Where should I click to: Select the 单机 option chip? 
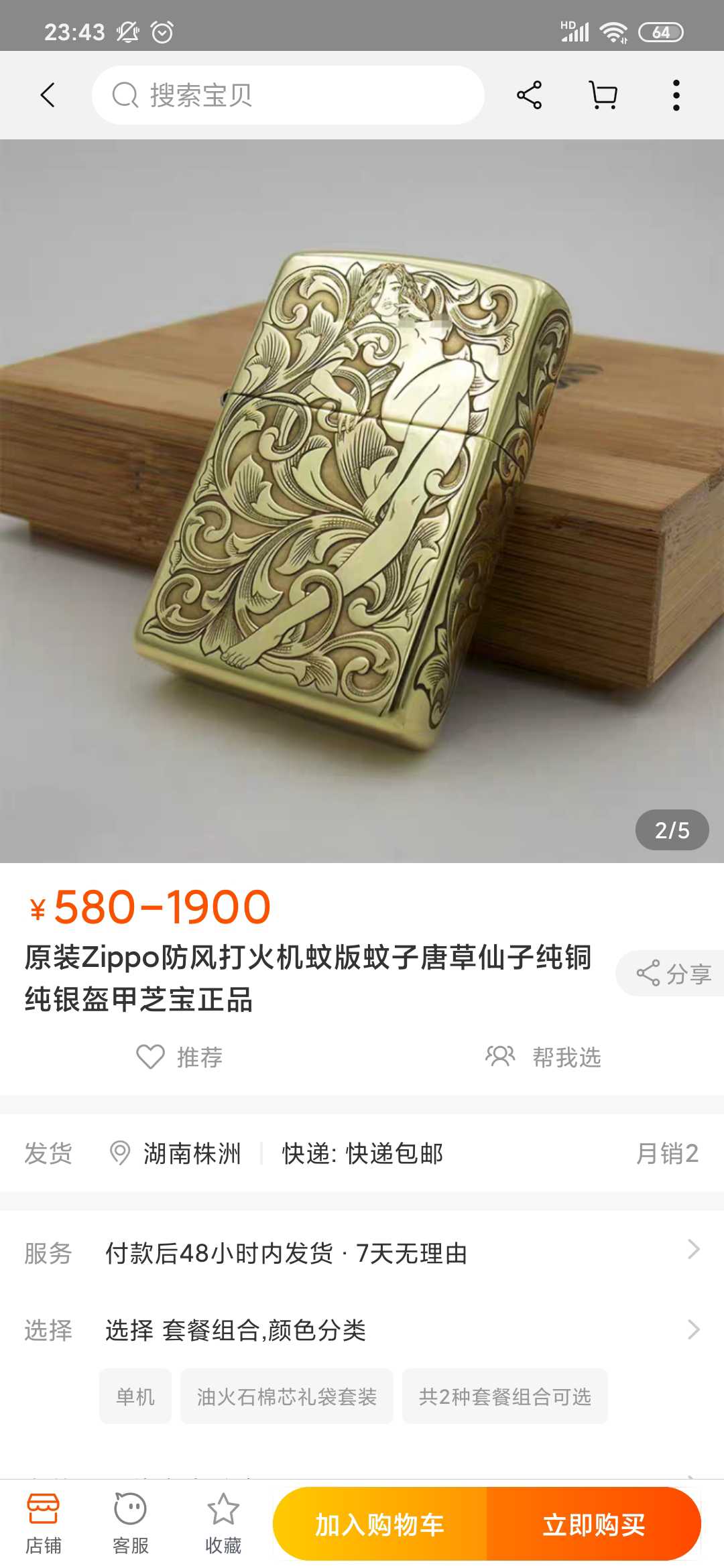[x=135, y=1396]
